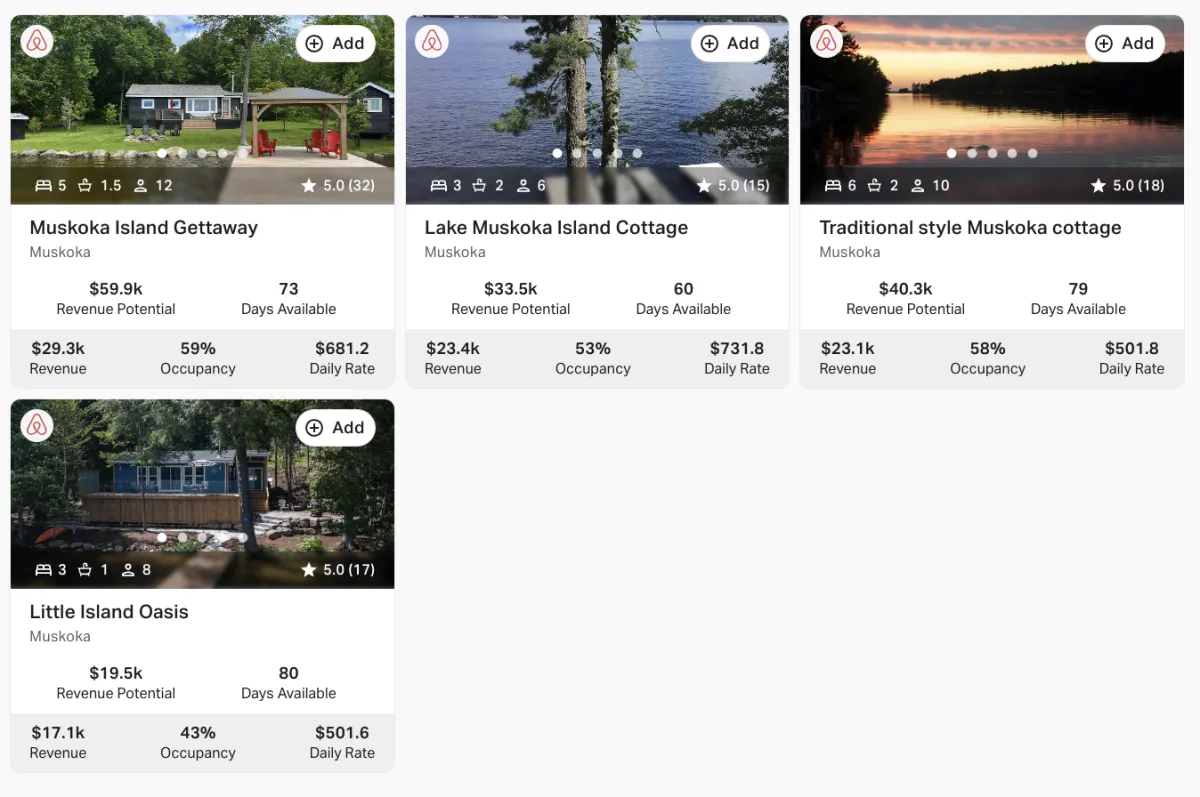This screenshot has width=1200, height=797.
Task: Add Muskoka Island Gettaway listing
Action: 335,43
